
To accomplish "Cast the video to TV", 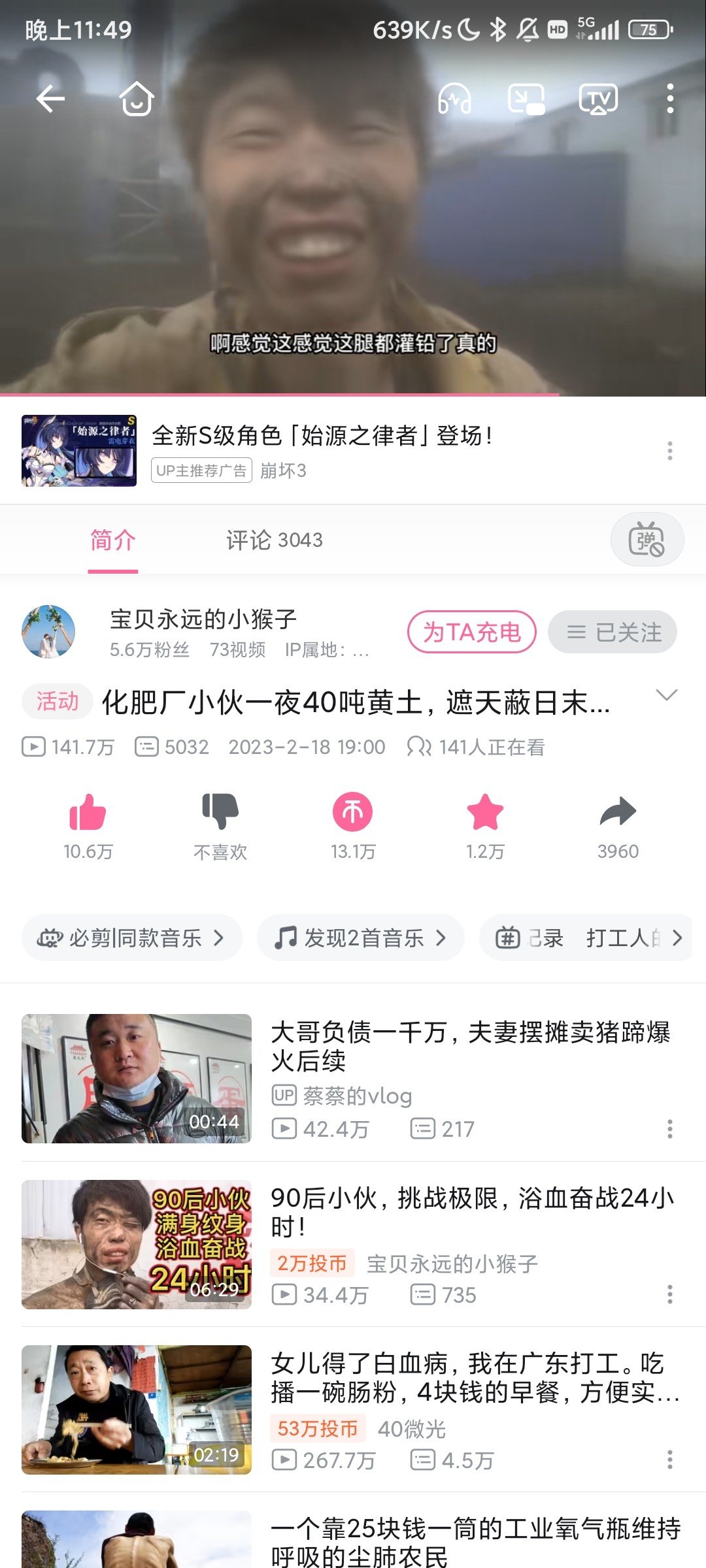I will (x=598, y=99).
